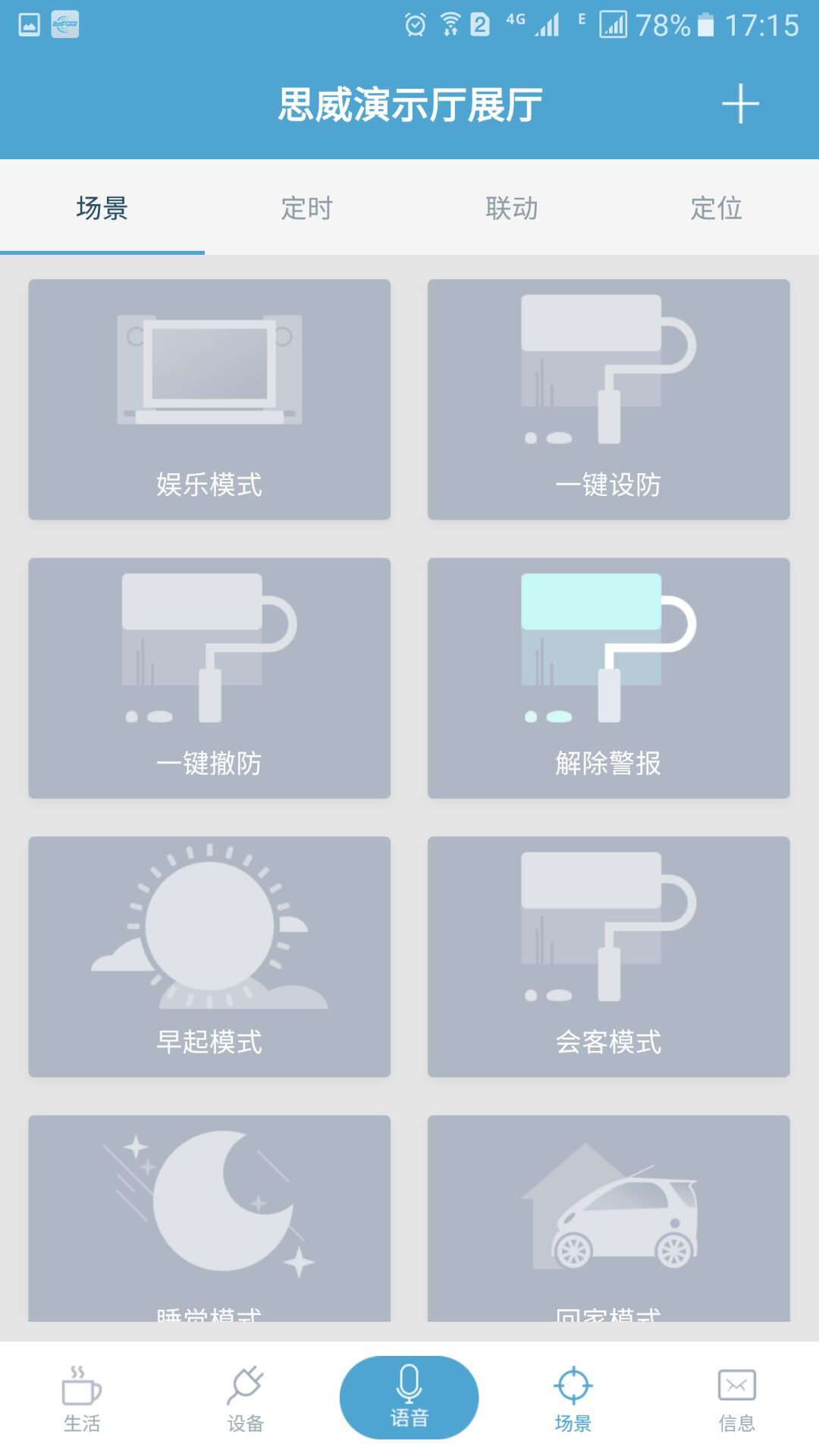Launch the 会客模式 scene
The width and height of the screenshot is (819, 1456).
(608, 956)
